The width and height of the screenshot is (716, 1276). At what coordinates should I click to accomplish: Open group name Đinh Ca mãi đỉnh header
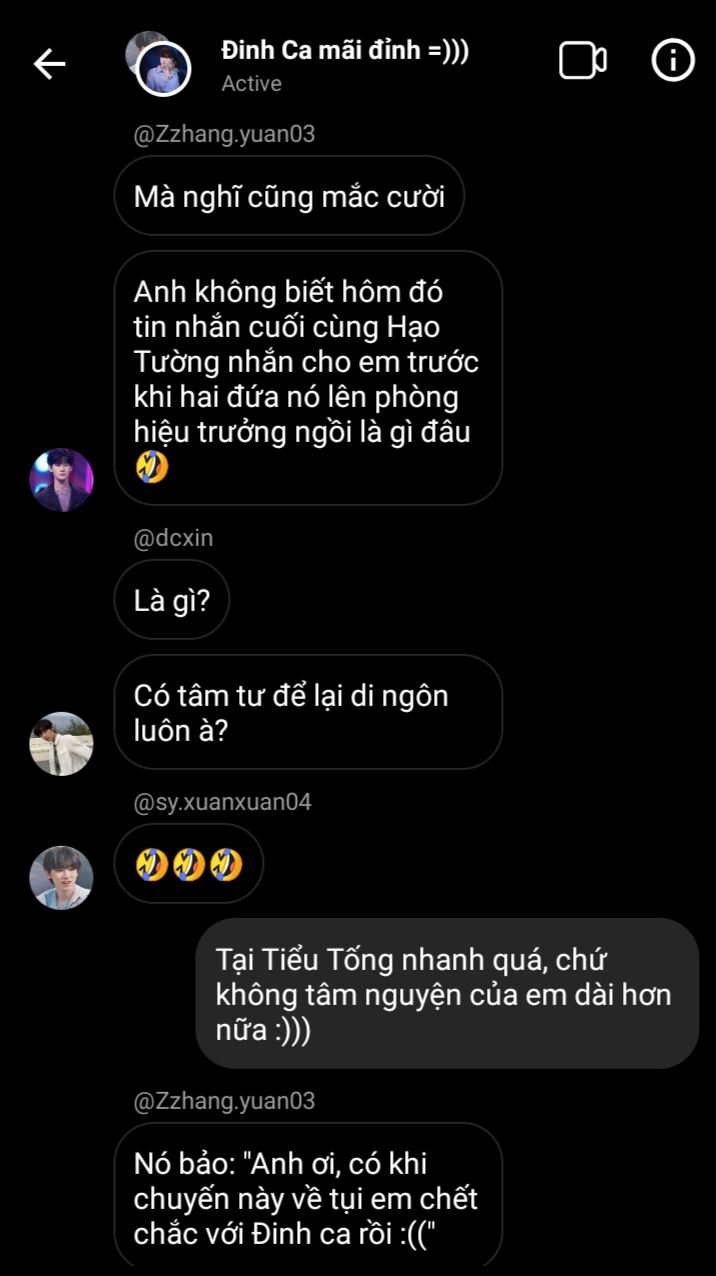(345, 51)
